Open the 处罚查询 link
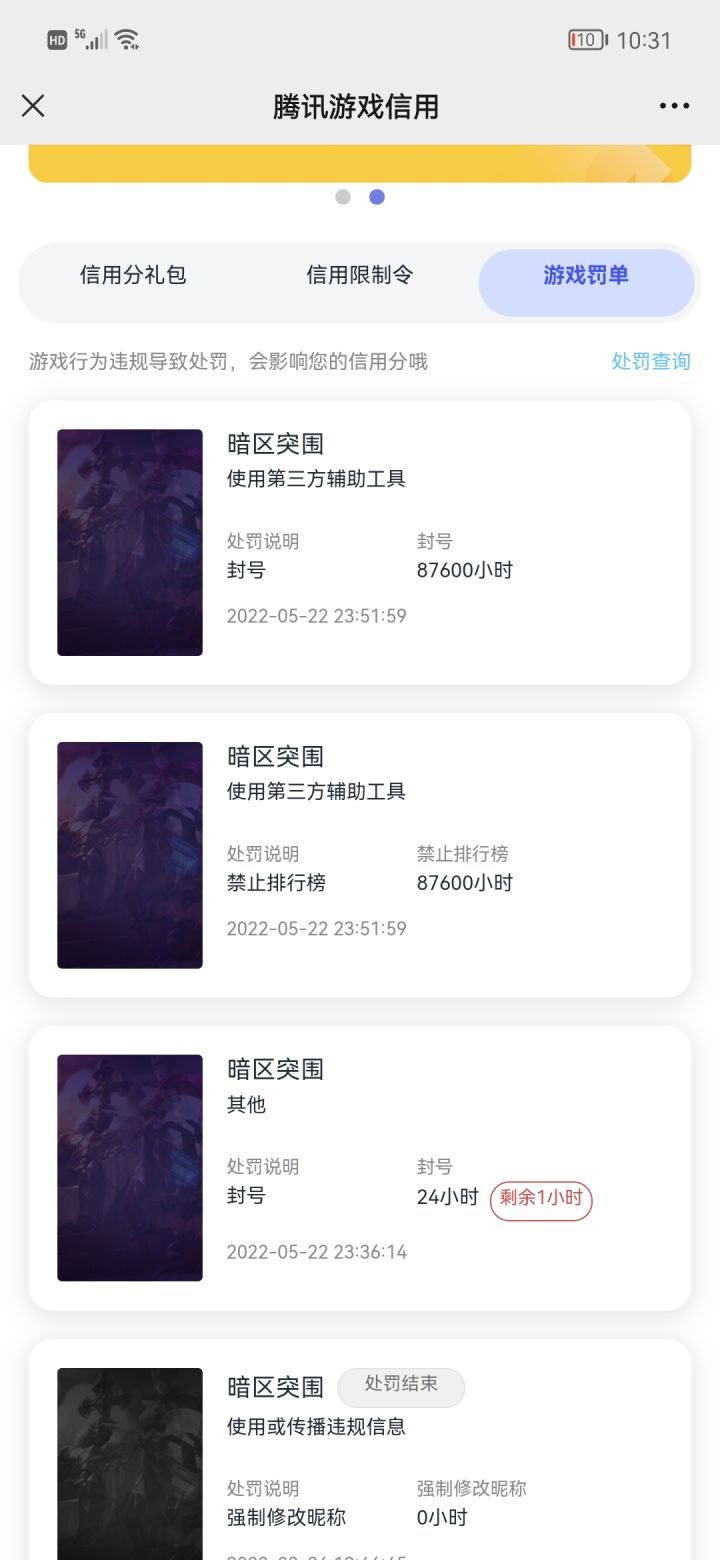Screen dimensions: 720x1560 pyautogui.click(x=651, y=361)
